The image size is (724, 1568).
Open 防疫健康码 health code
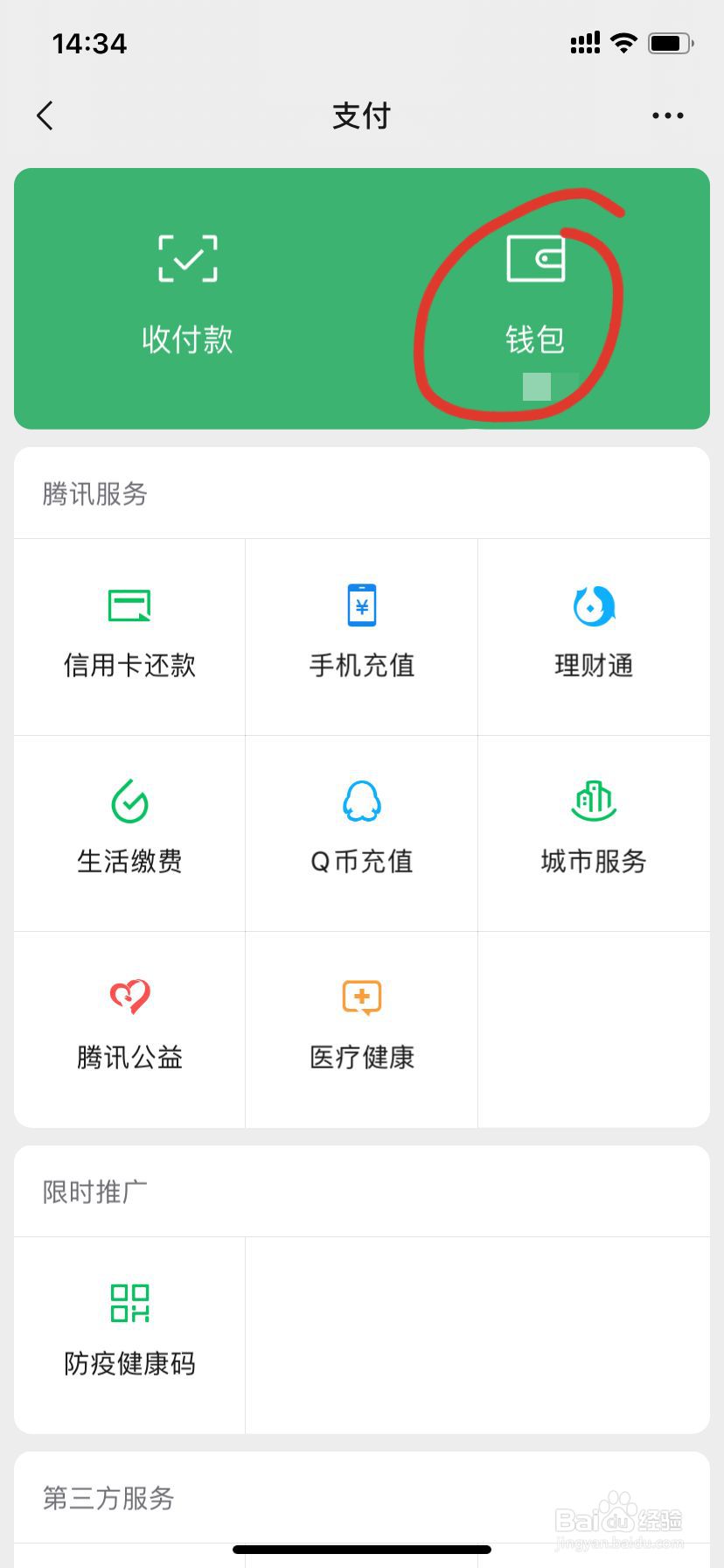click(129, 1333)
